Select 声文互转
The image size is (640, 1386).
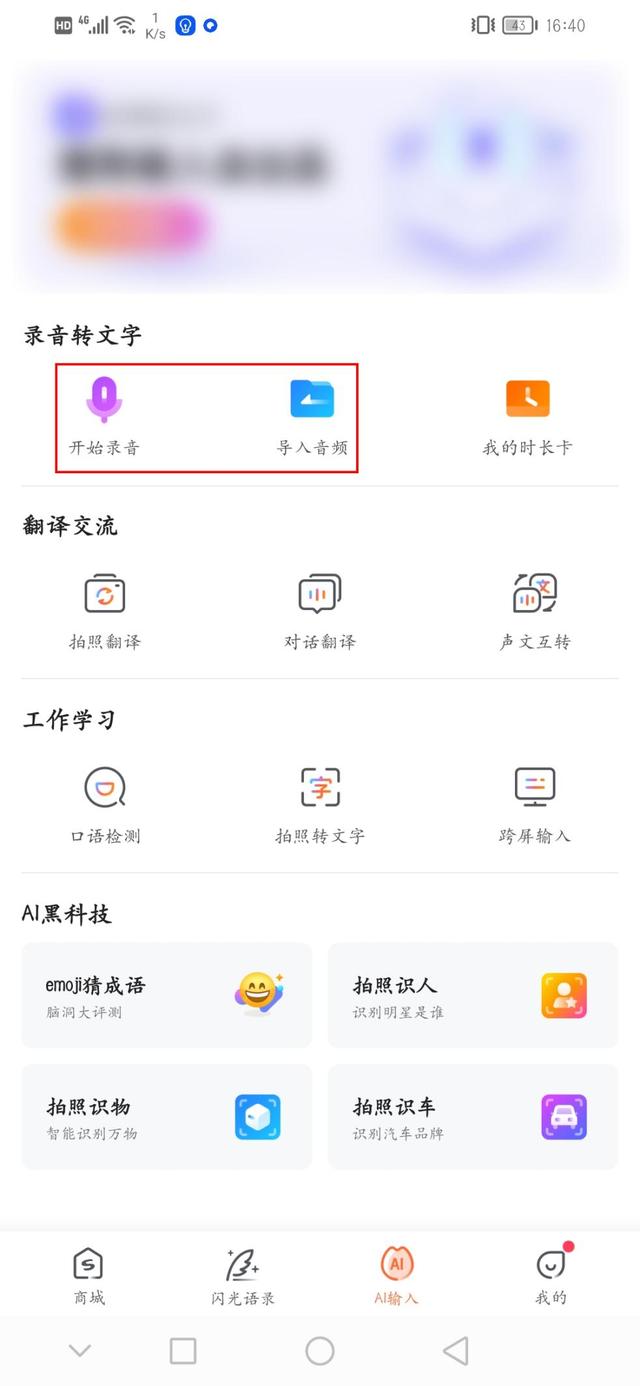535,608
